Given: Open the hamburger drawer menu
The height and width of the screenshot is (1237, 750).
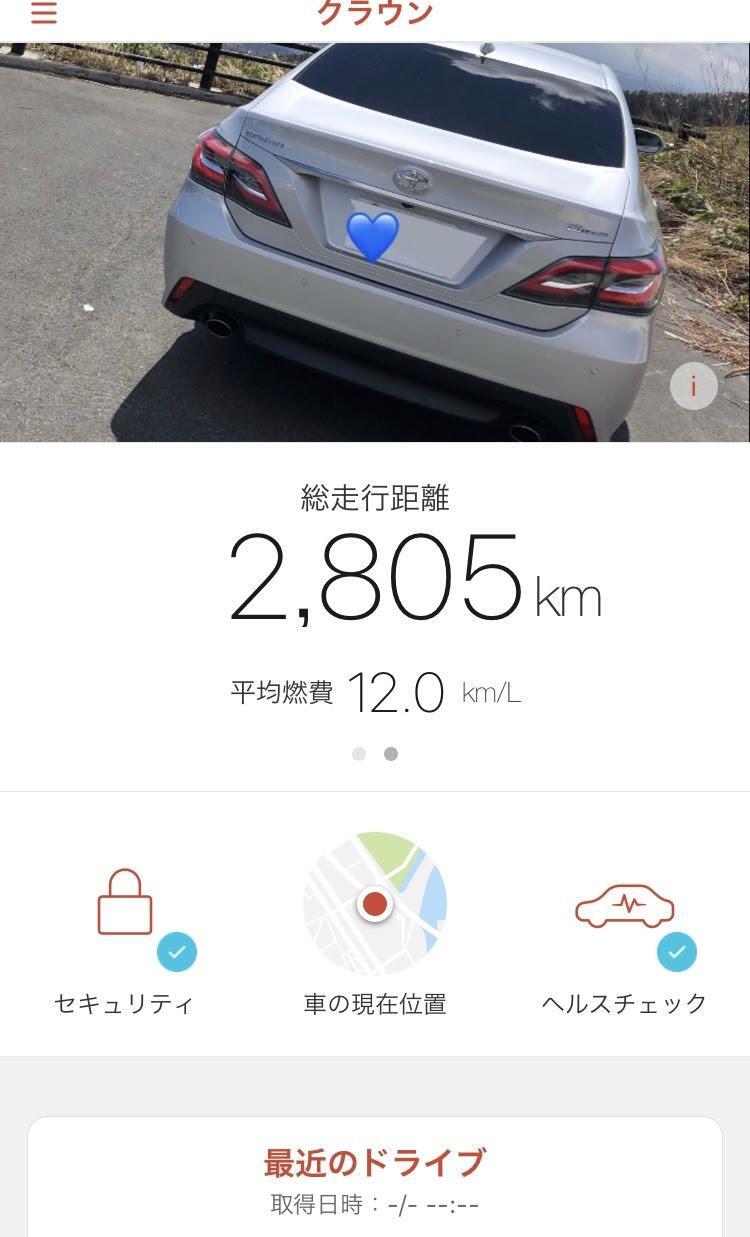Looking at the screenshot, I should click(x=44, y=13).
